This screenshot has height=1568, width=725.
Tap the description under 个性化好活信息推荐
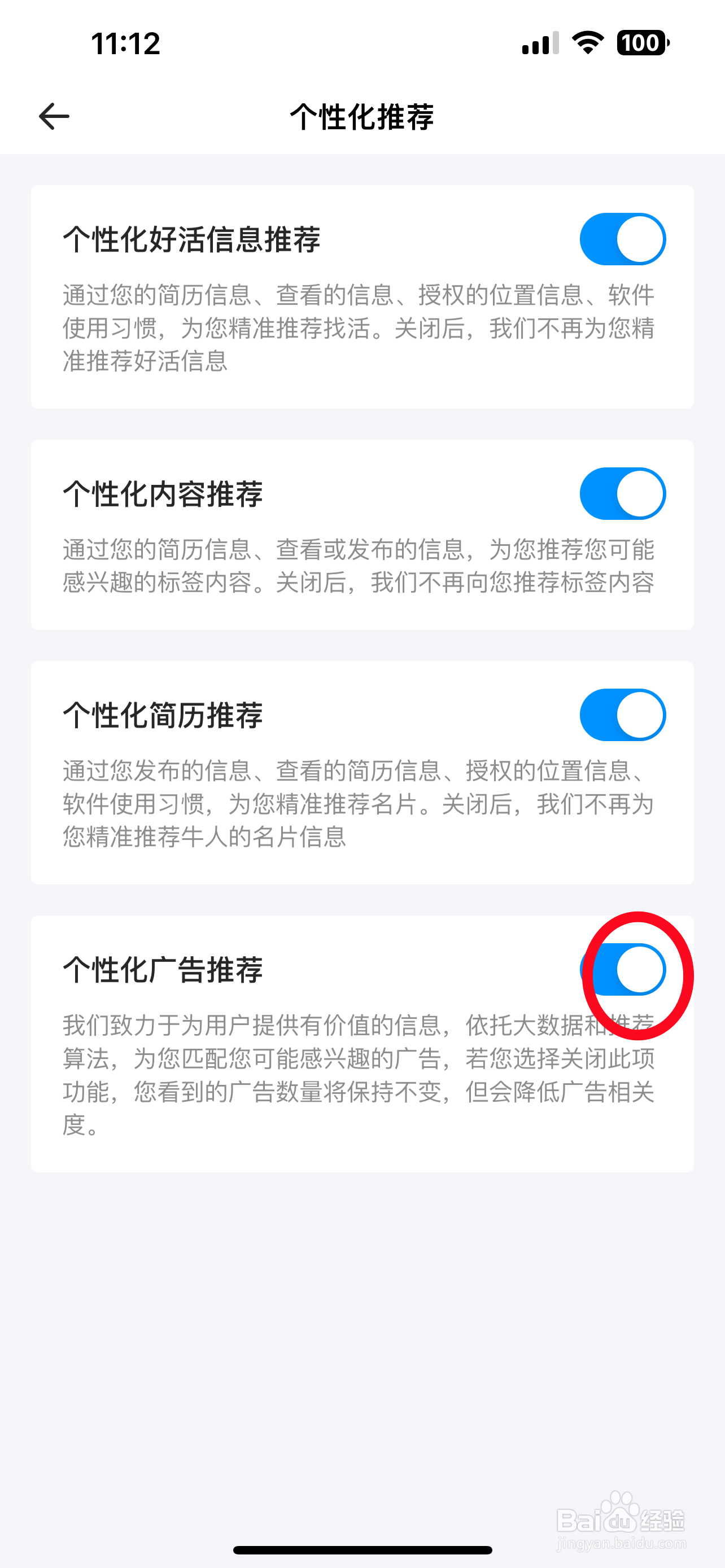359,327
